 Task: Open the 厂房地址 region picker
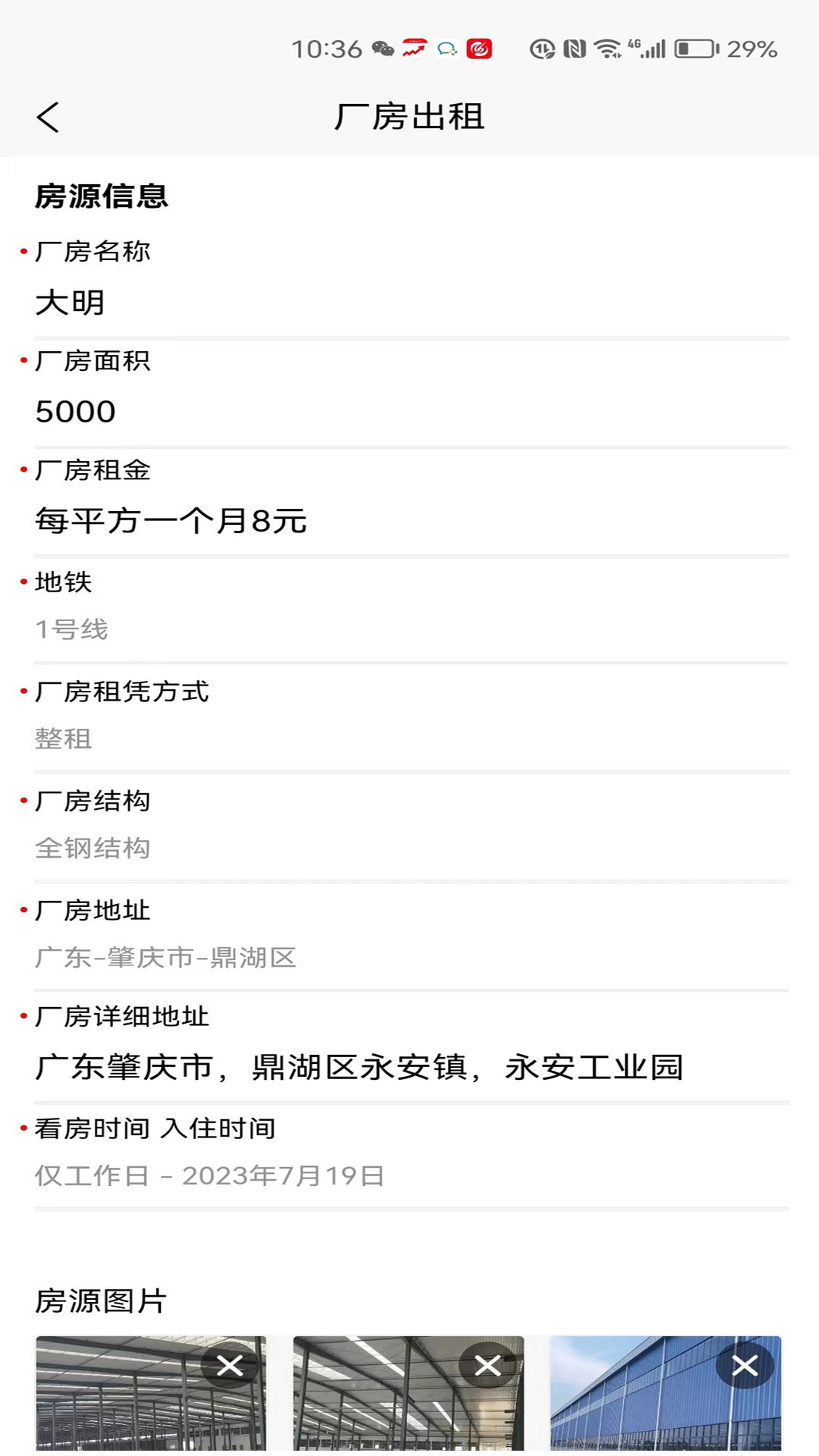tap(409, 957)
